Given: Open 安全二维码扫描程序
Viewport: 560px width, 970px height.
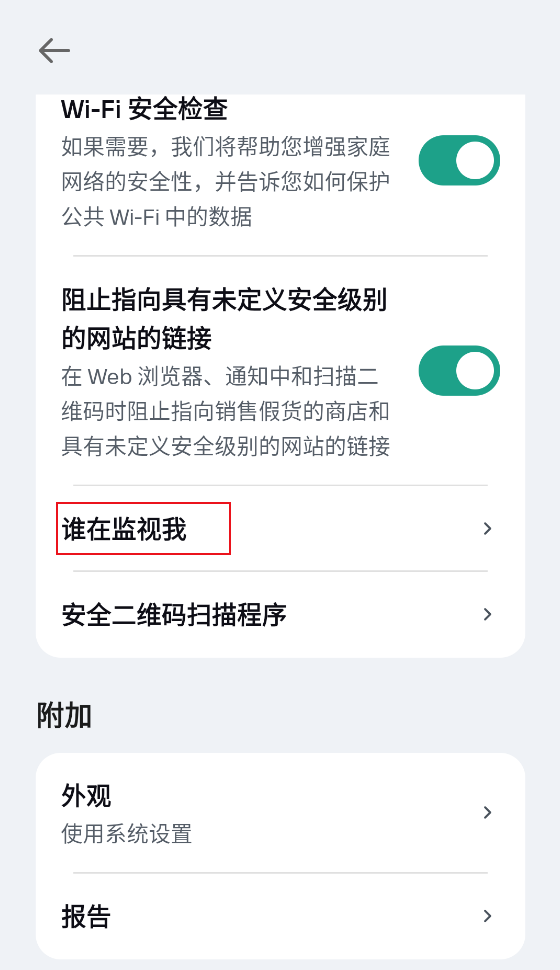Looking at the screenshot, I should pos(280,614).
